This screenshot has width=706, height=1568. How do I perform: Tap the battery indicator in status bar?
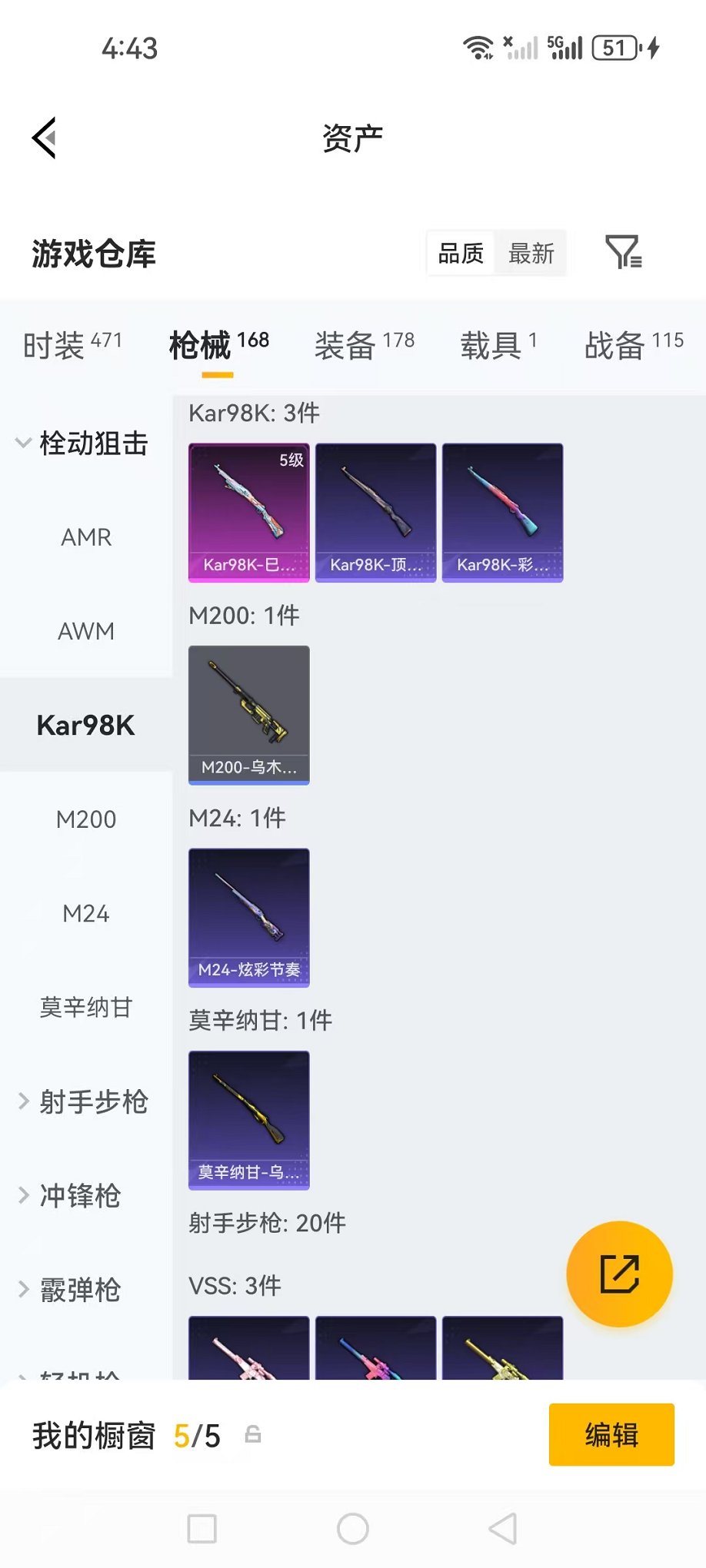(615, 48)
